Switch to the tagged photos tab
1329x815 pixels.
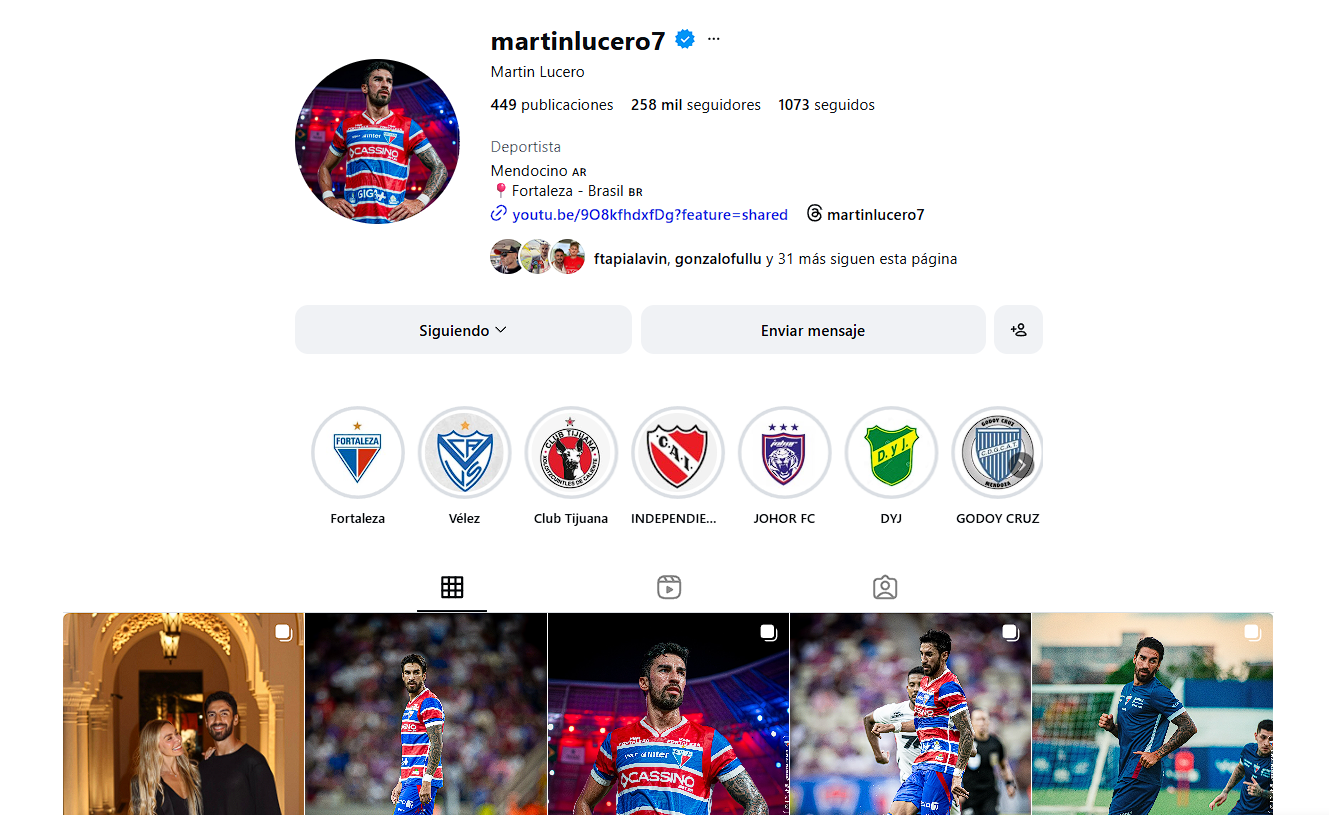885,587
